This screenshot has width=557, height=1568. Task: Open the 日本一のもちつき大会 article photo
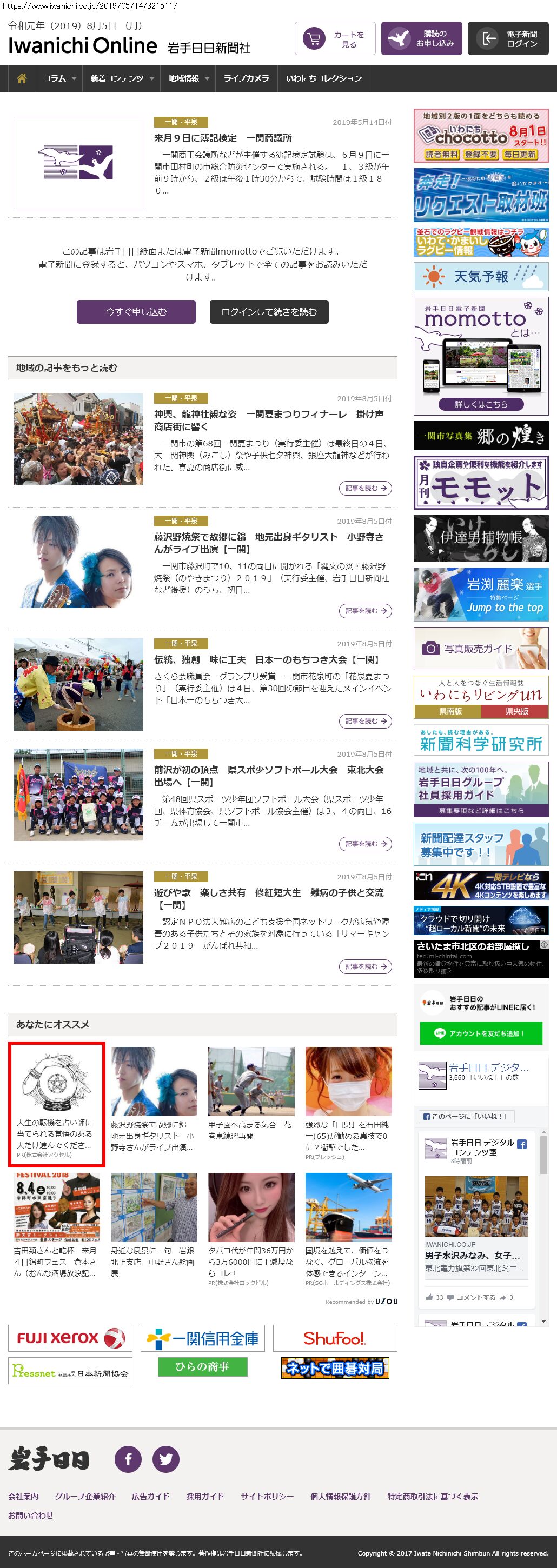point(78,684)
